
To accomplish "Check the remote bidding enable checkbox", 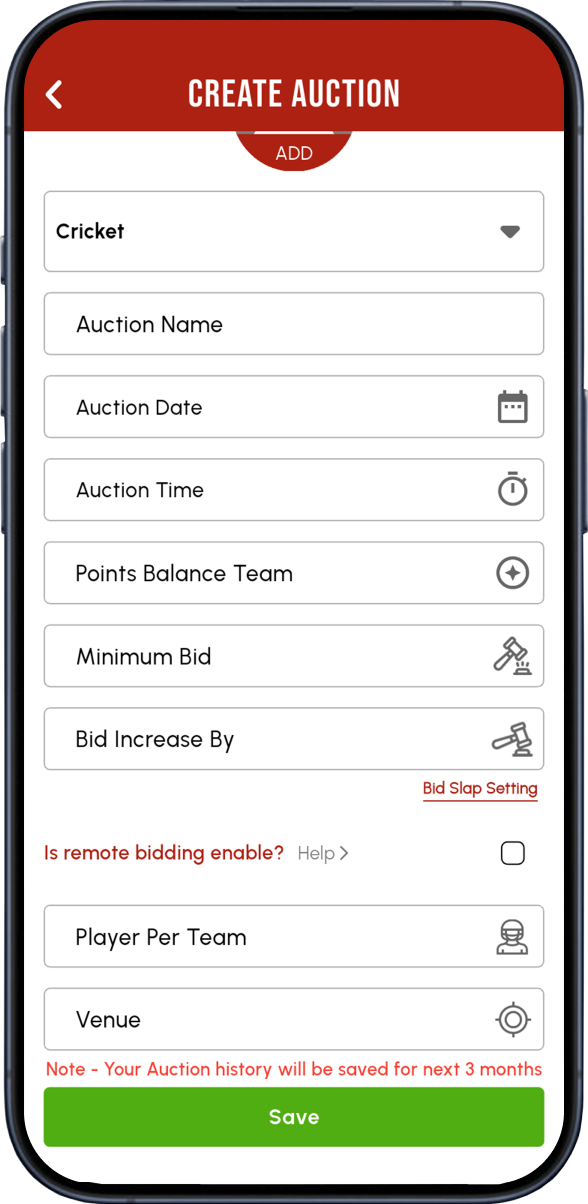I will pyautogui.click(x=513, y=853).
